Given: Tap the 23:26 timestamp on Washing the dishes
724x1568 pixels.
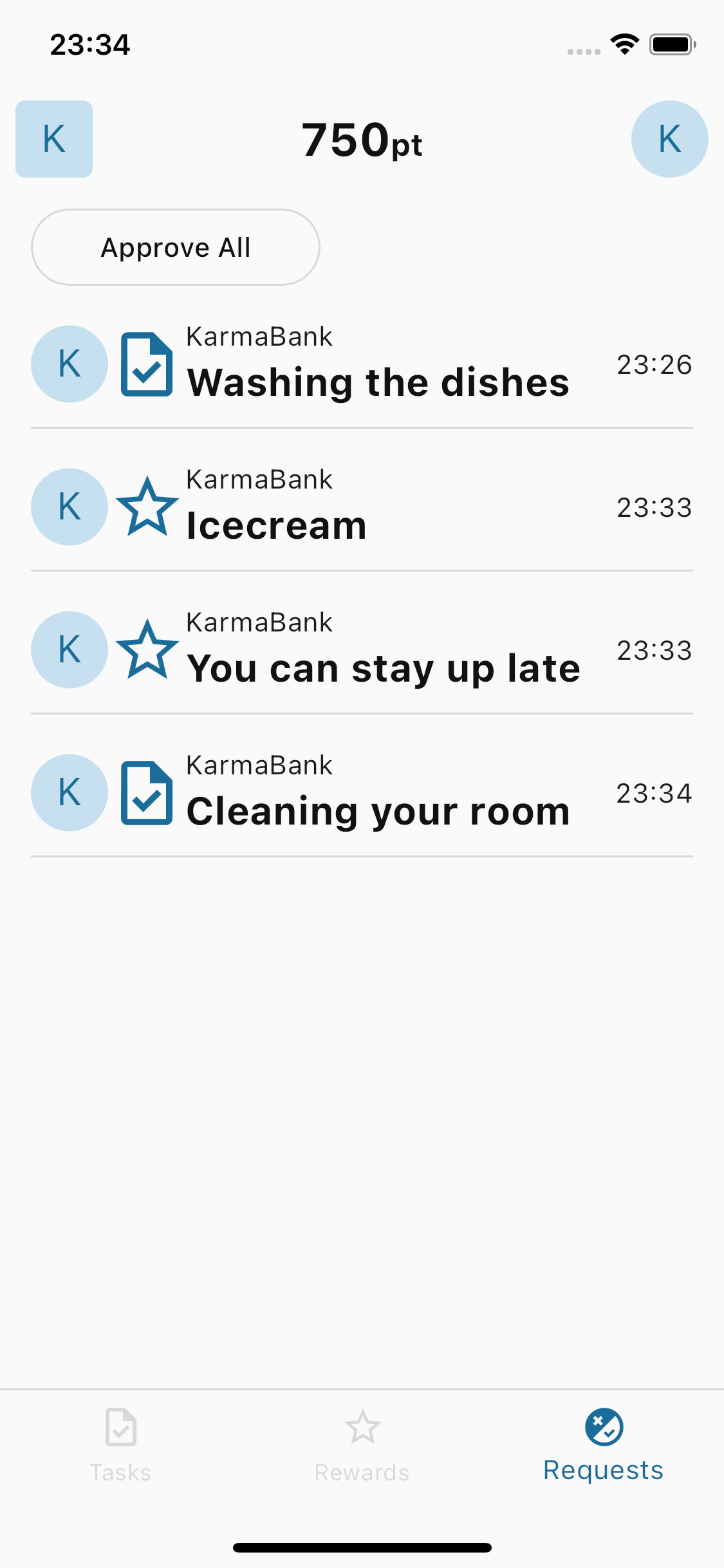Looking at the screenshot, I should click(654, 364).
